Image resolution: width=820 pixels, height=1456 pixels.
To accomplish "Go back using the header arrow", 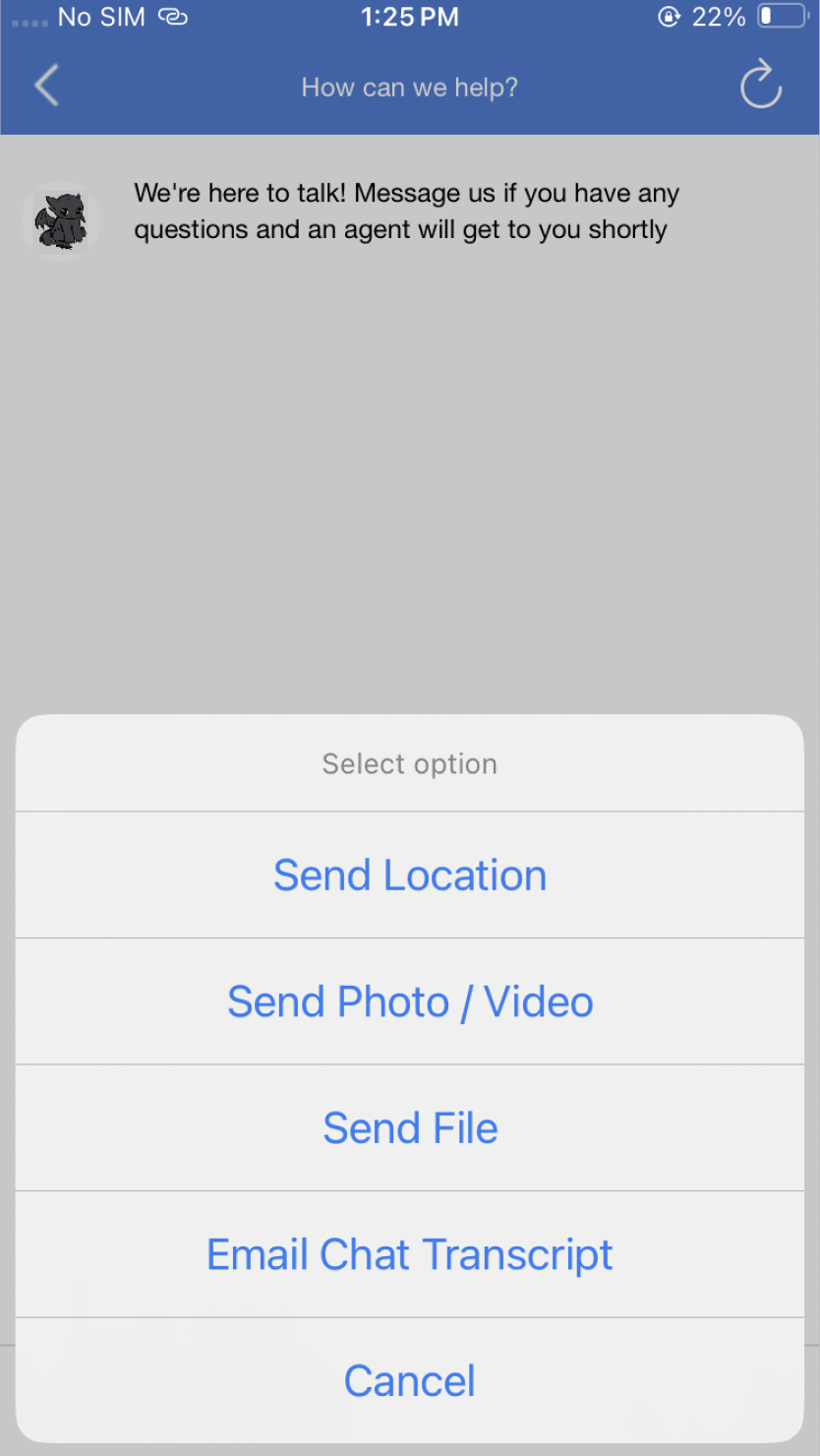I will (46, 86).
